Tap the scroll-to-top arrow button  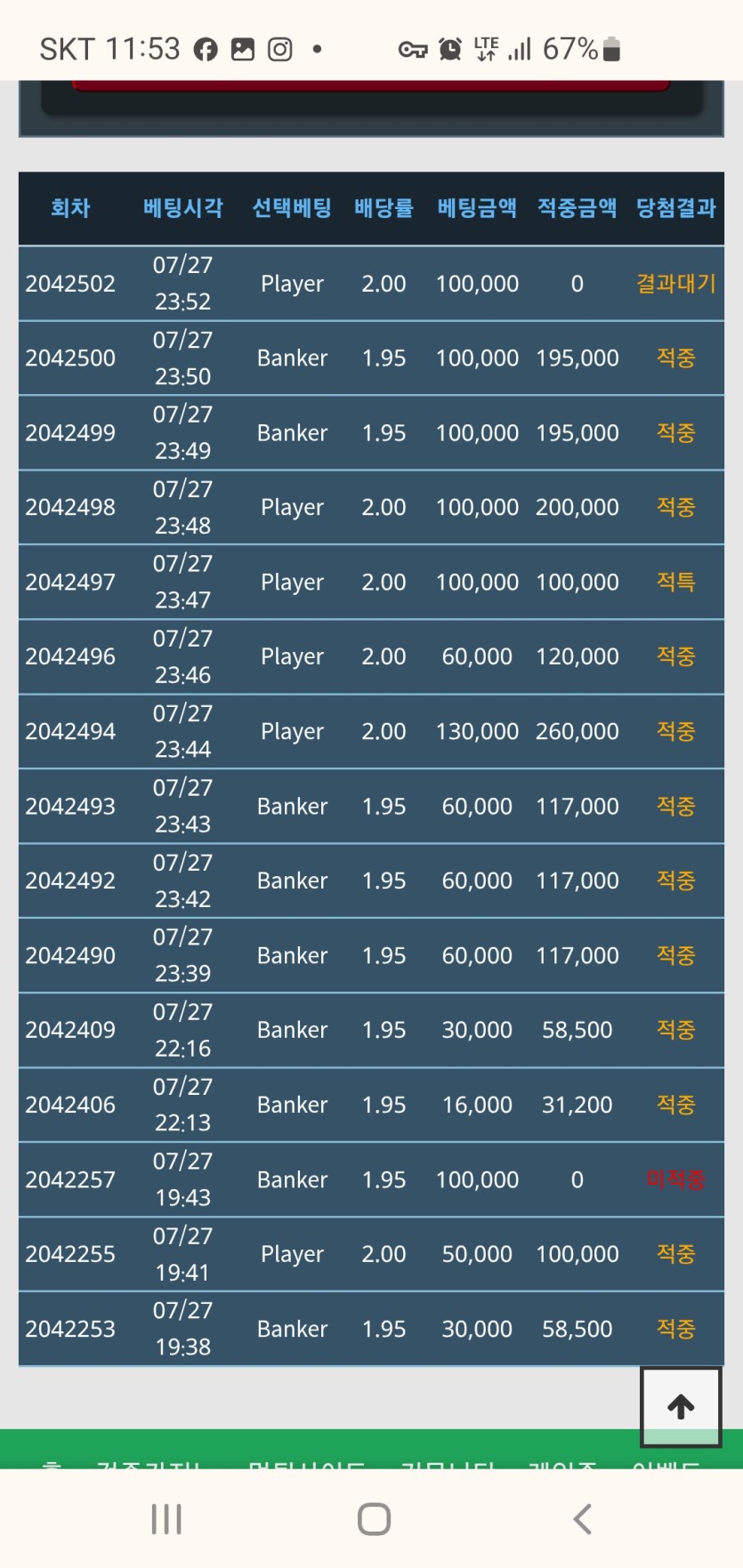681,1407
